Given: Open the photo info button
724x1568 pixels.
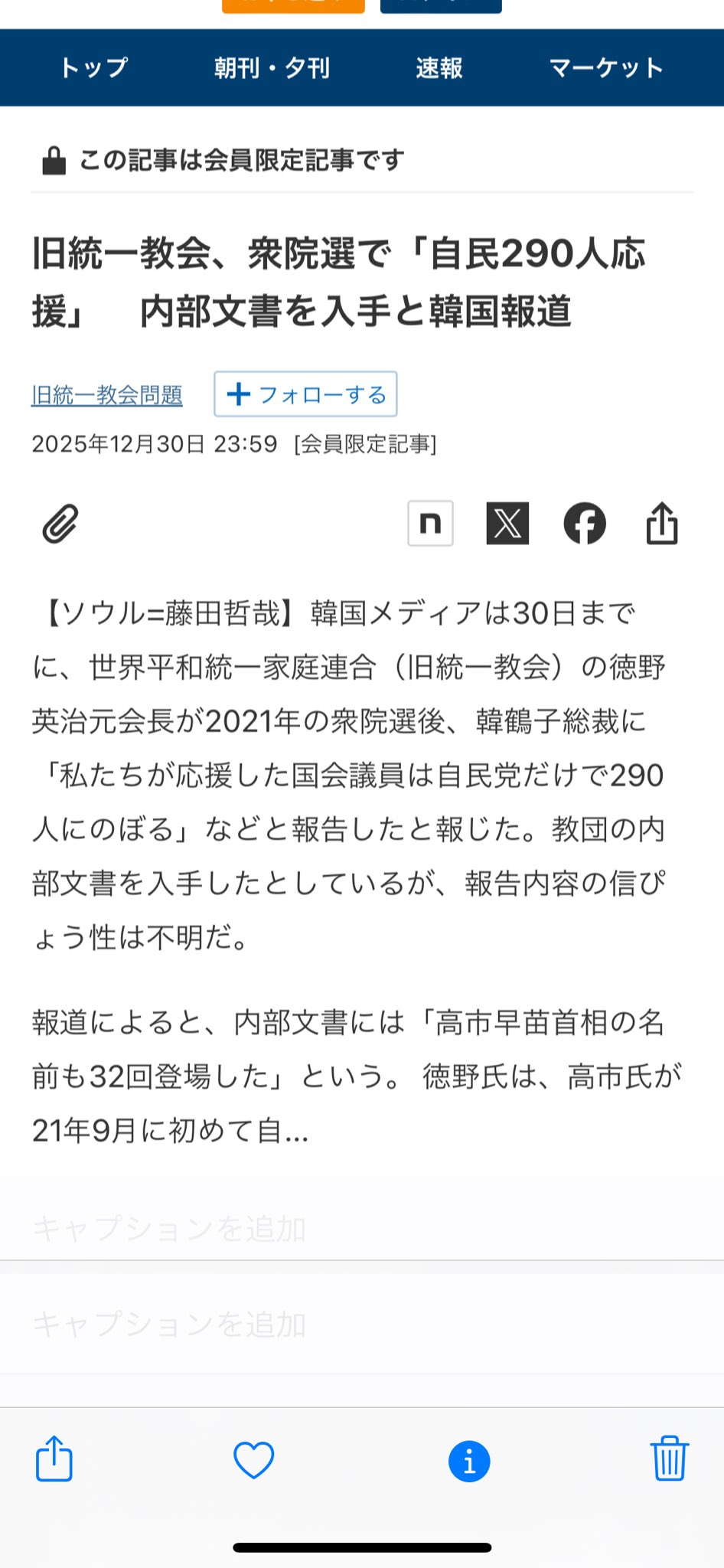Looking at the screenshot, I should point(468,1462).
